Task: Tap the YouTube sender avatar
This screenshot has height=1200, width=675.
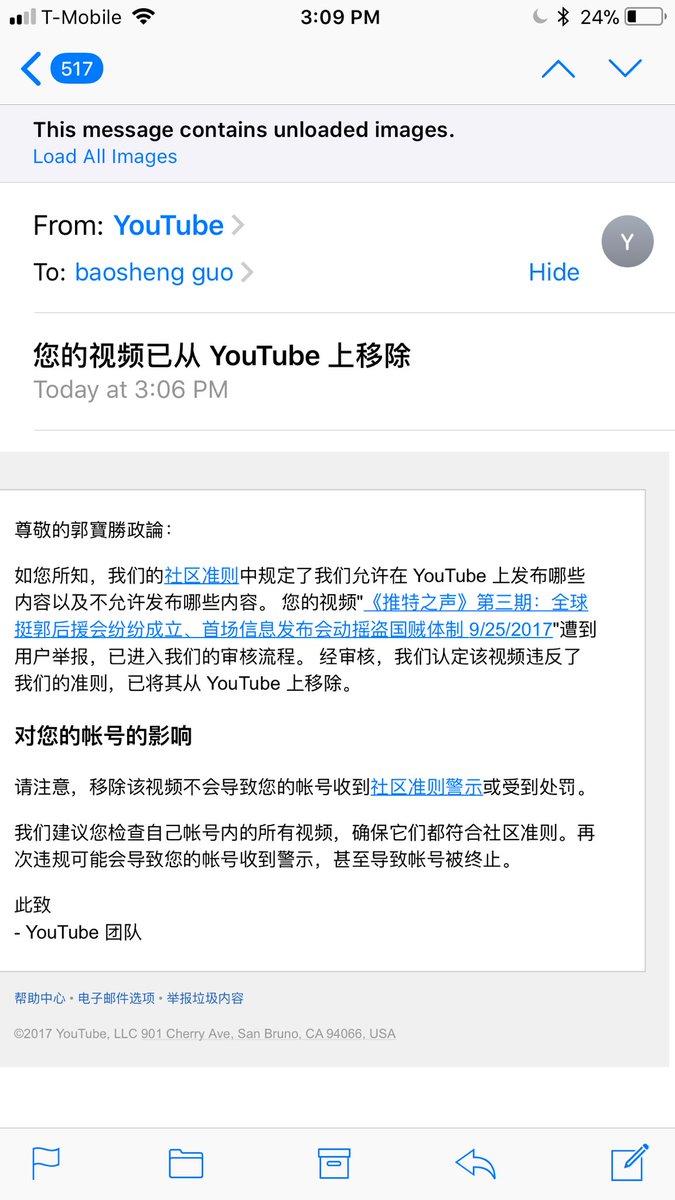Action: [627, 242]
